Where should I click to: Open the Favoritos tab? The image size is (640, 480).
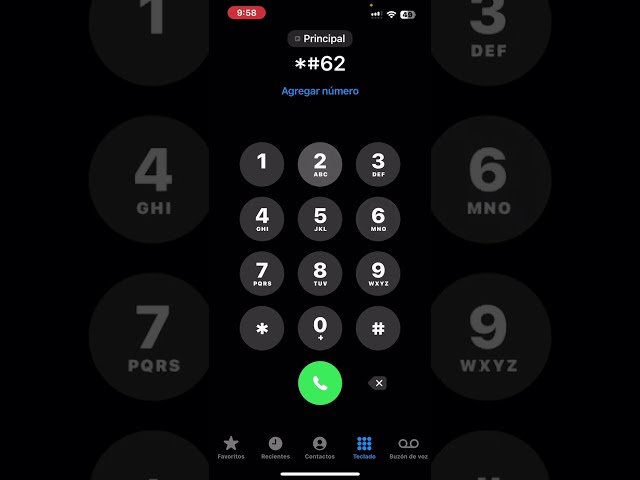coord(231,447)
